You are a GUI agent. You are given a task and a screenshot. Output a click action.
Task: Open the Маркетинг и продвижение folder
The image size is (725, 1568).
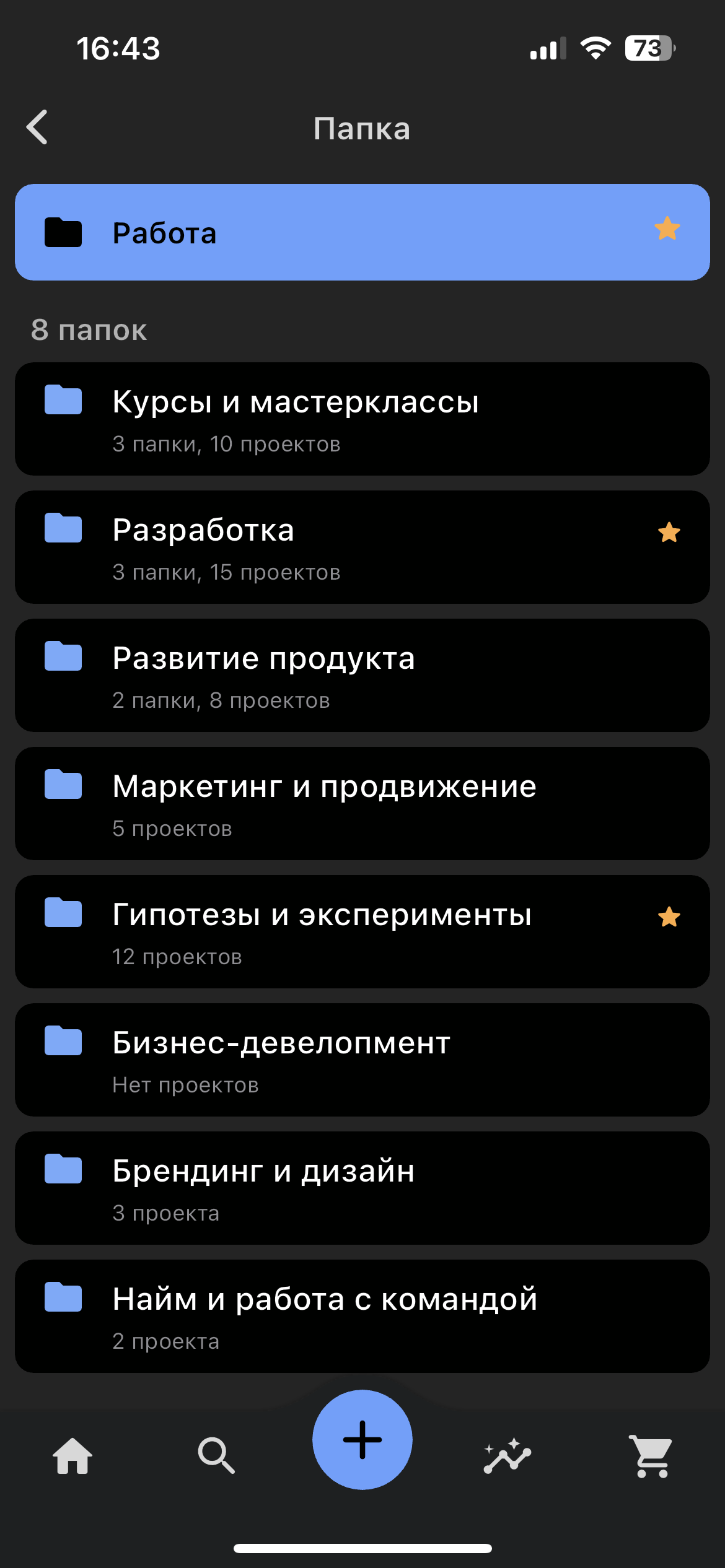pos(362,804)
